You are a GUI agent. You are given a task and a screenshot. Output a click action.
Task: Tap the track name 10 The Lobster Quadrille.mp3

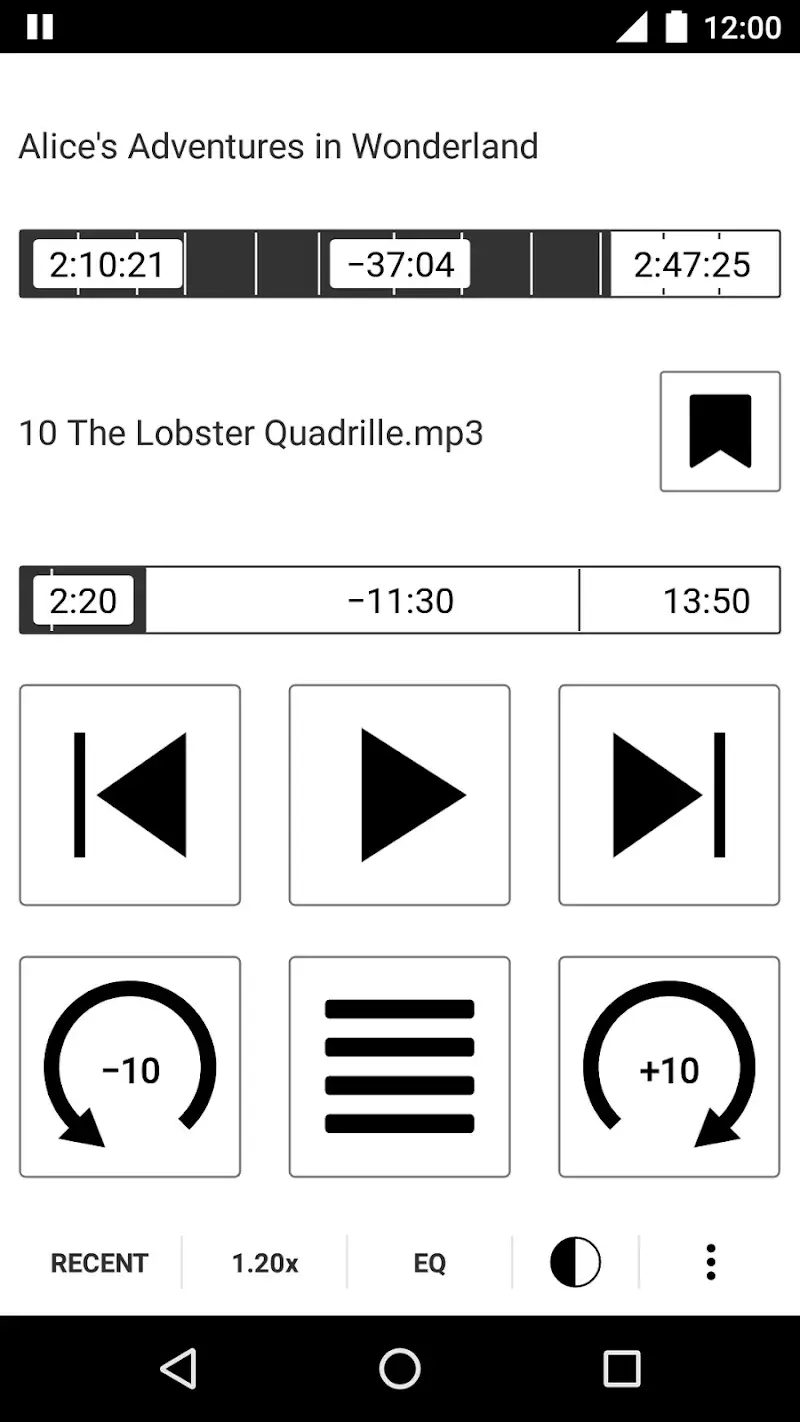click(251, 432)
